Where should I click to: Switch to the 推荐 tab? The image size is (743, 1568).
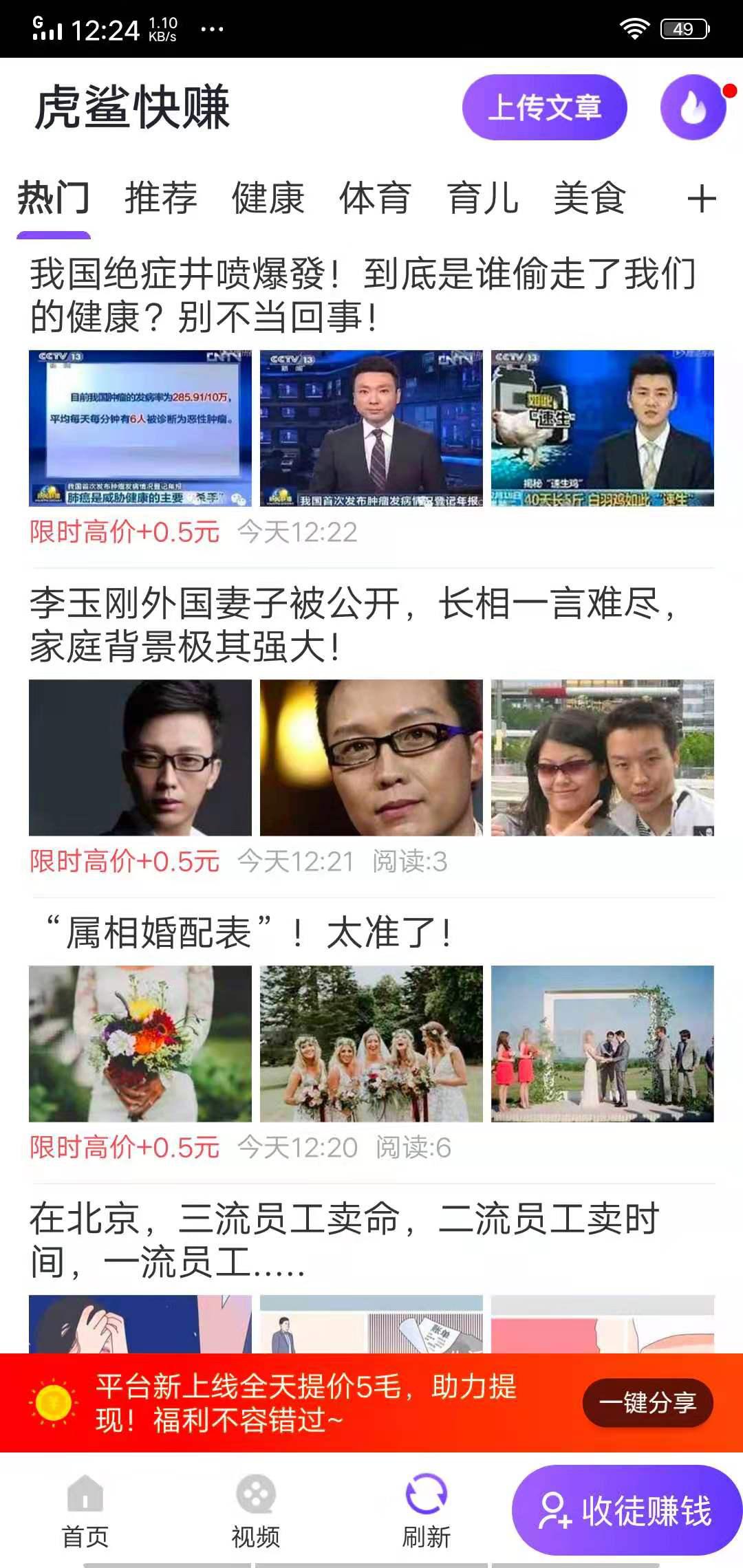(160, 199)
